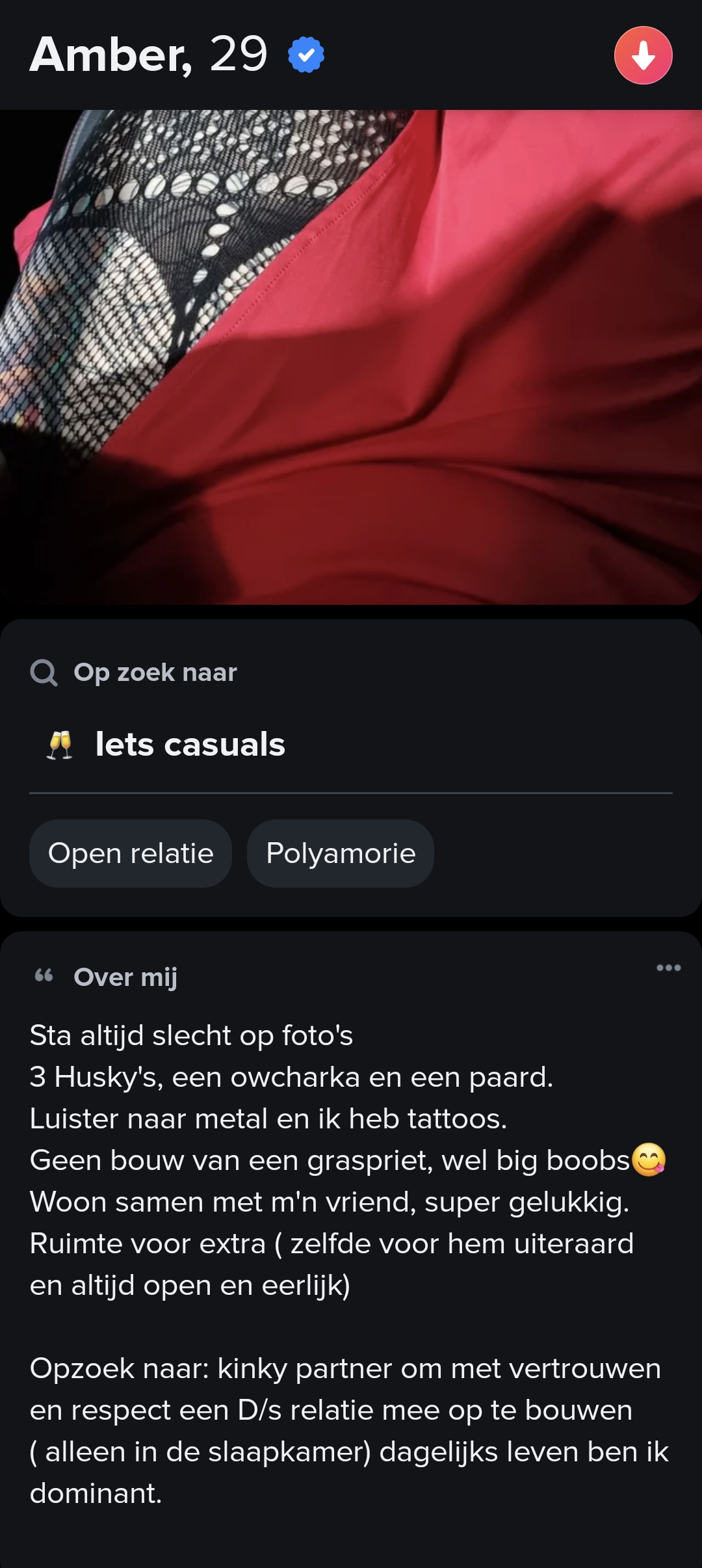Open the three-dot menu beside Over mij

668,968
